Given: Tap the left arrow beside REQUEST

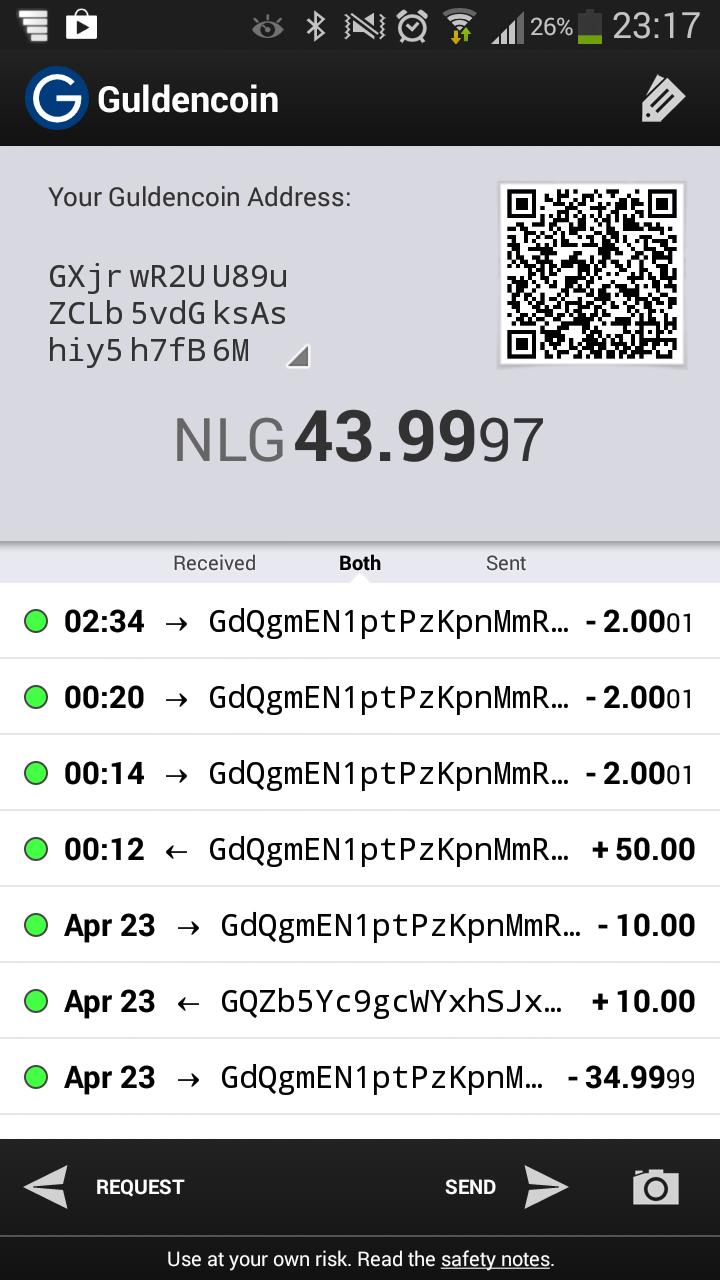Looking at the screenshot, I should pyautogui.click(x=45, y=1187).
